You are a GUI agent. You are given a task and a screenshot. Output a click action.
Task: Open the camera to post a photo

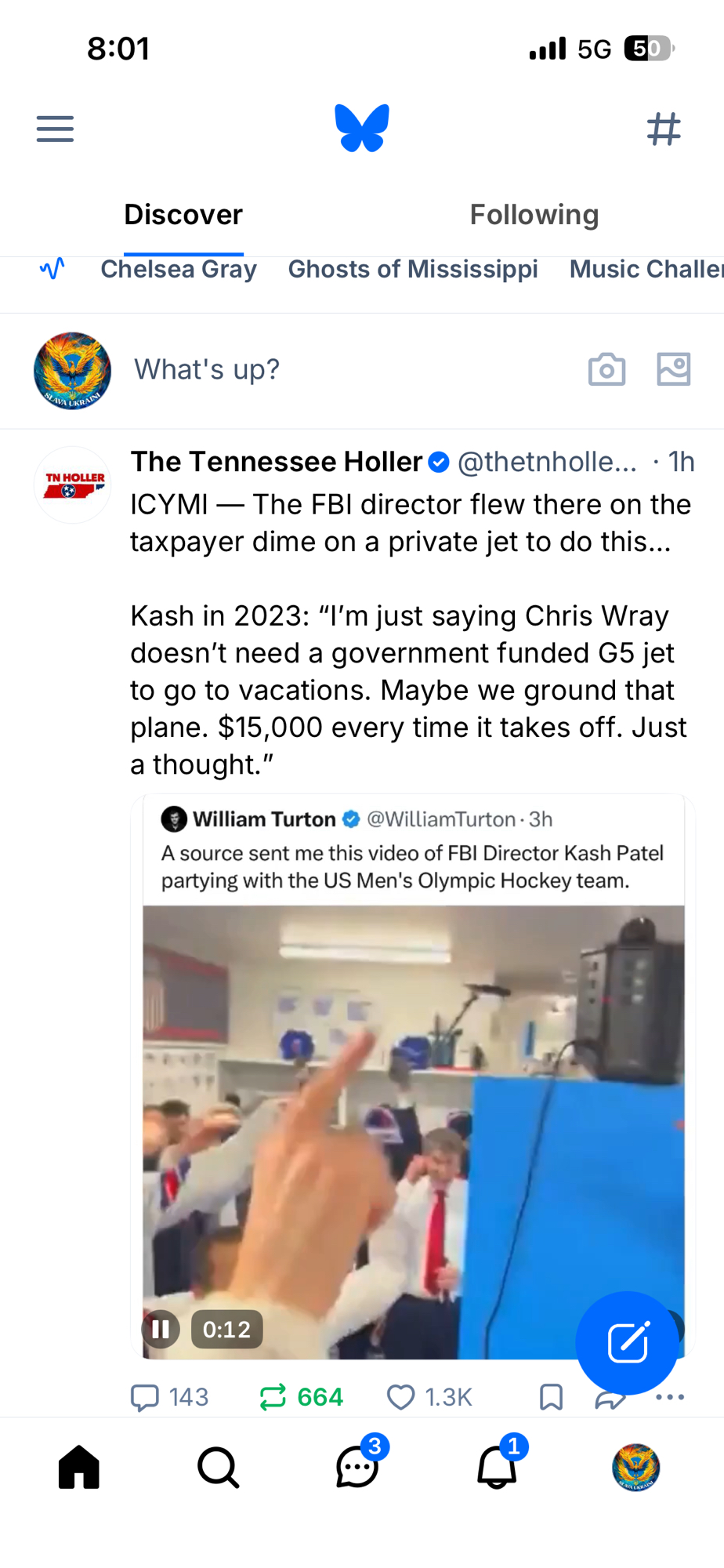606,369
